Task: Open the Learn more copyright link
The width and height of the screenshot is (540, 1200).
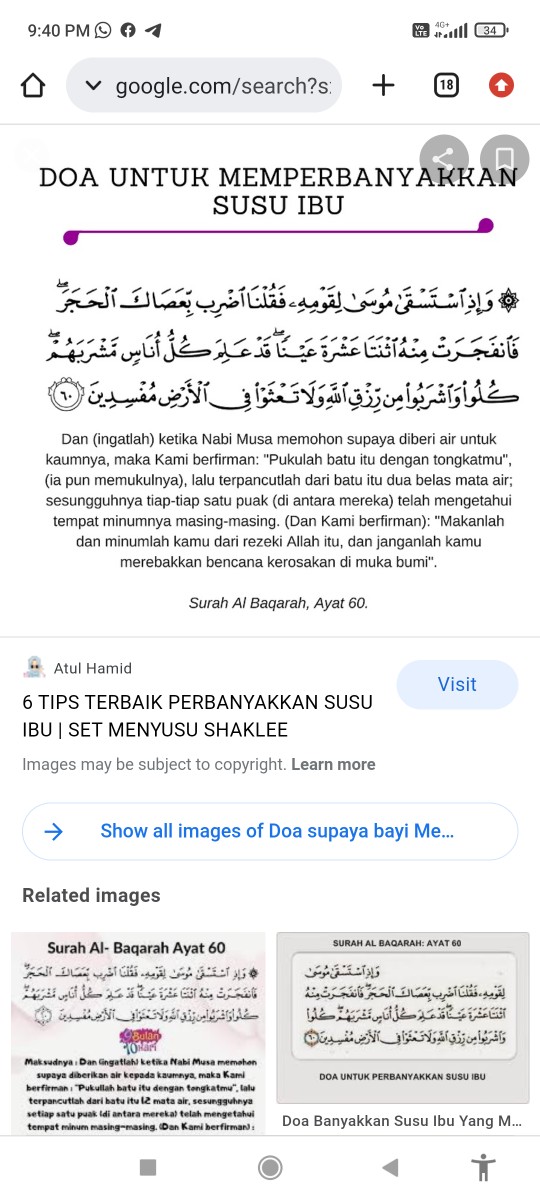Action: tap(333, 764)
